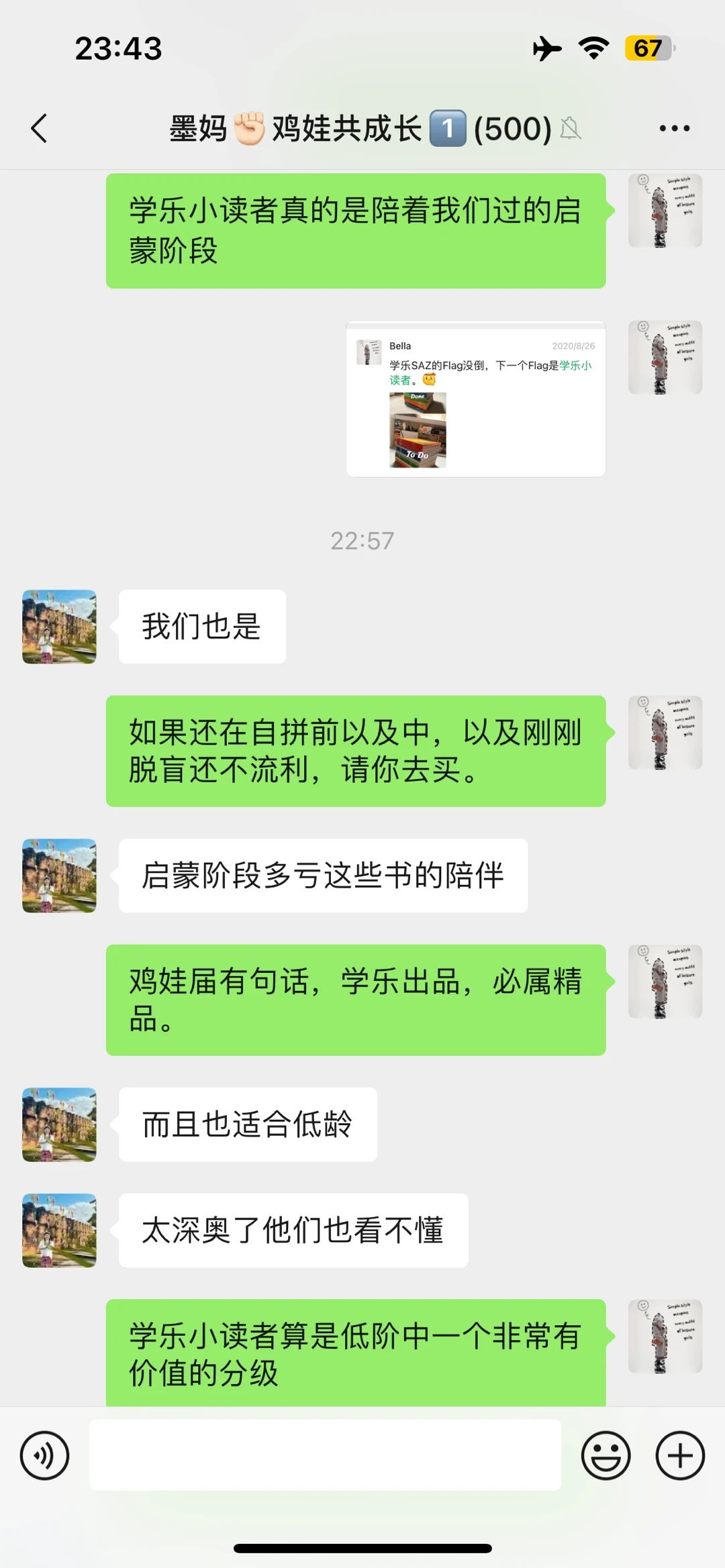Open the group chat info menu
This screenshot has height=1568, width=725.
pos(674,128)
